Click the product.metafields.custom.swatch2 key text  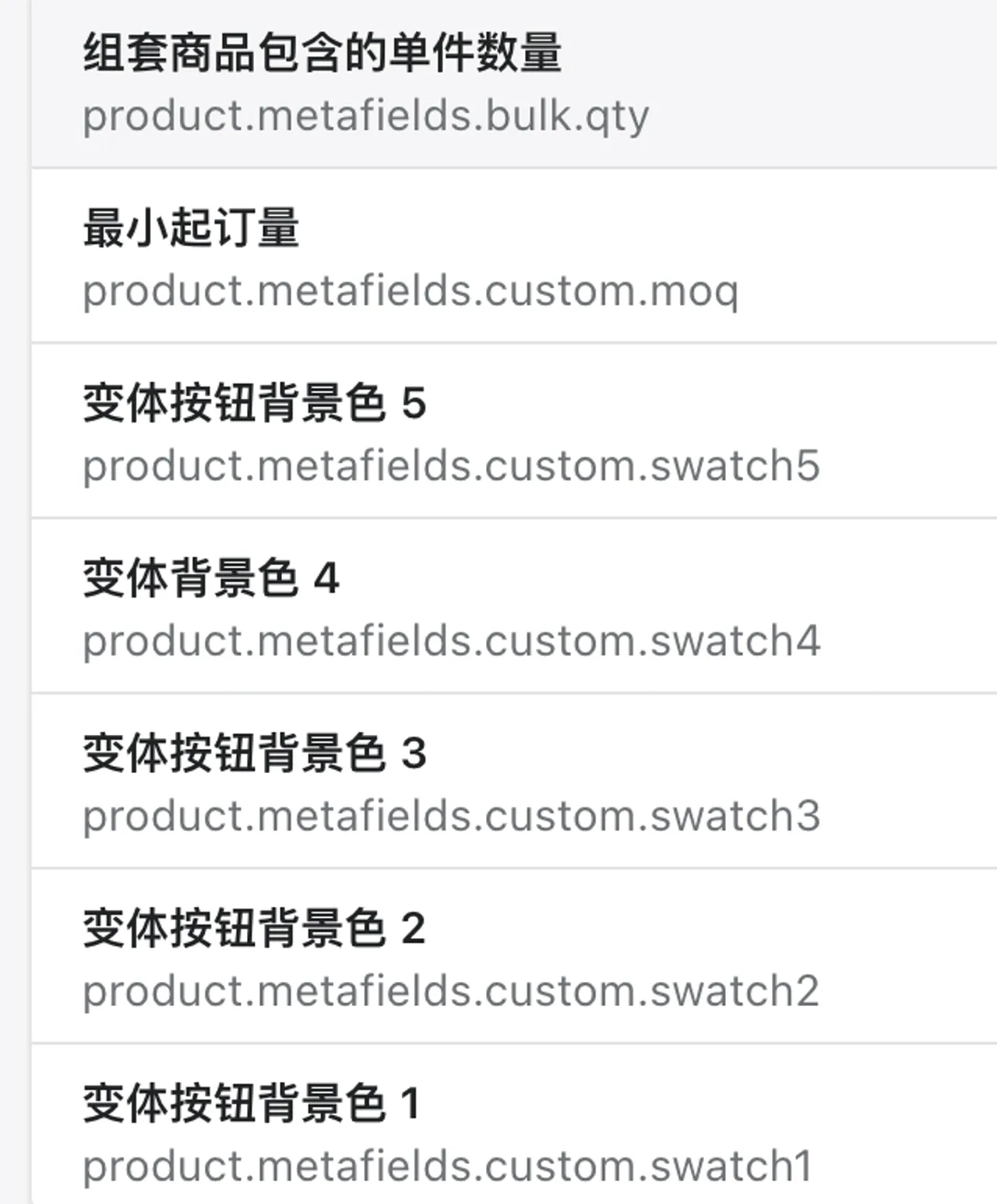tap(452, 990)
